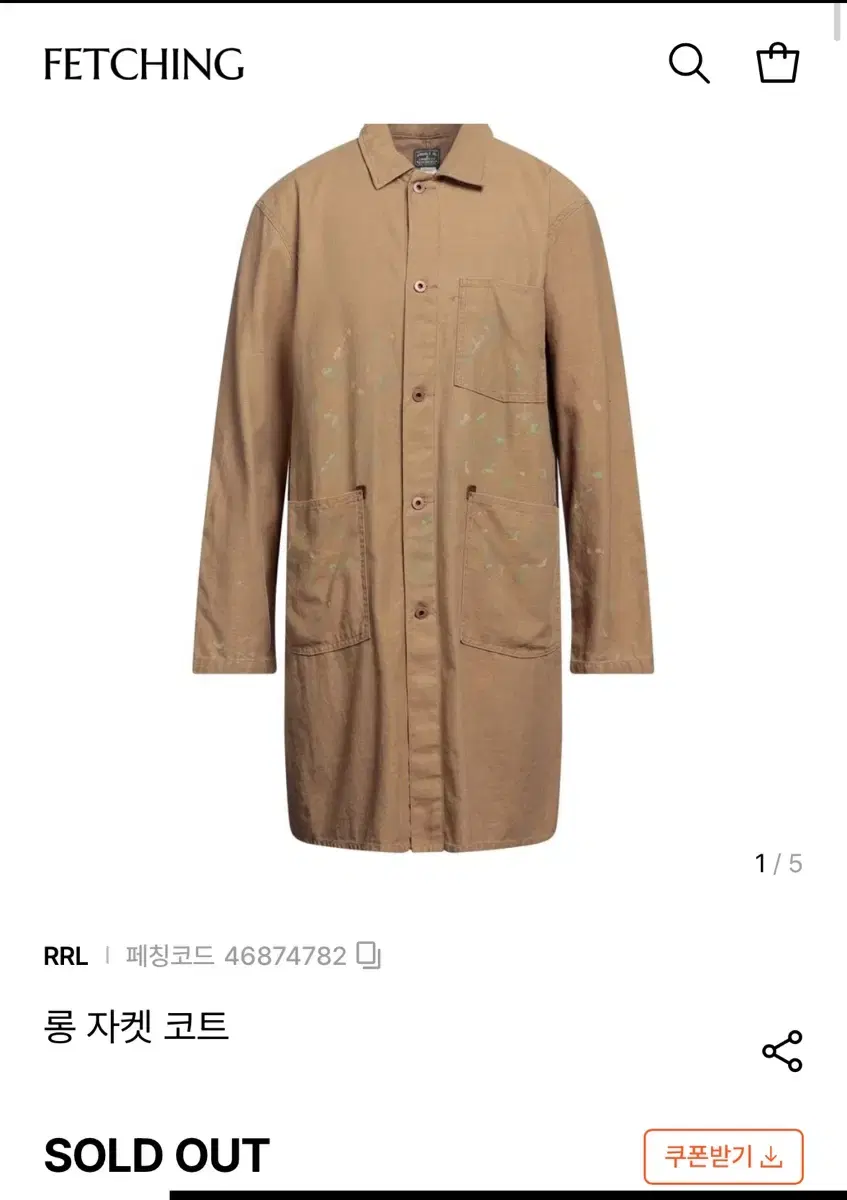Screen dimensions: 847x1200
Task: Visit the RRL brand page
Action: click(66, 955)
